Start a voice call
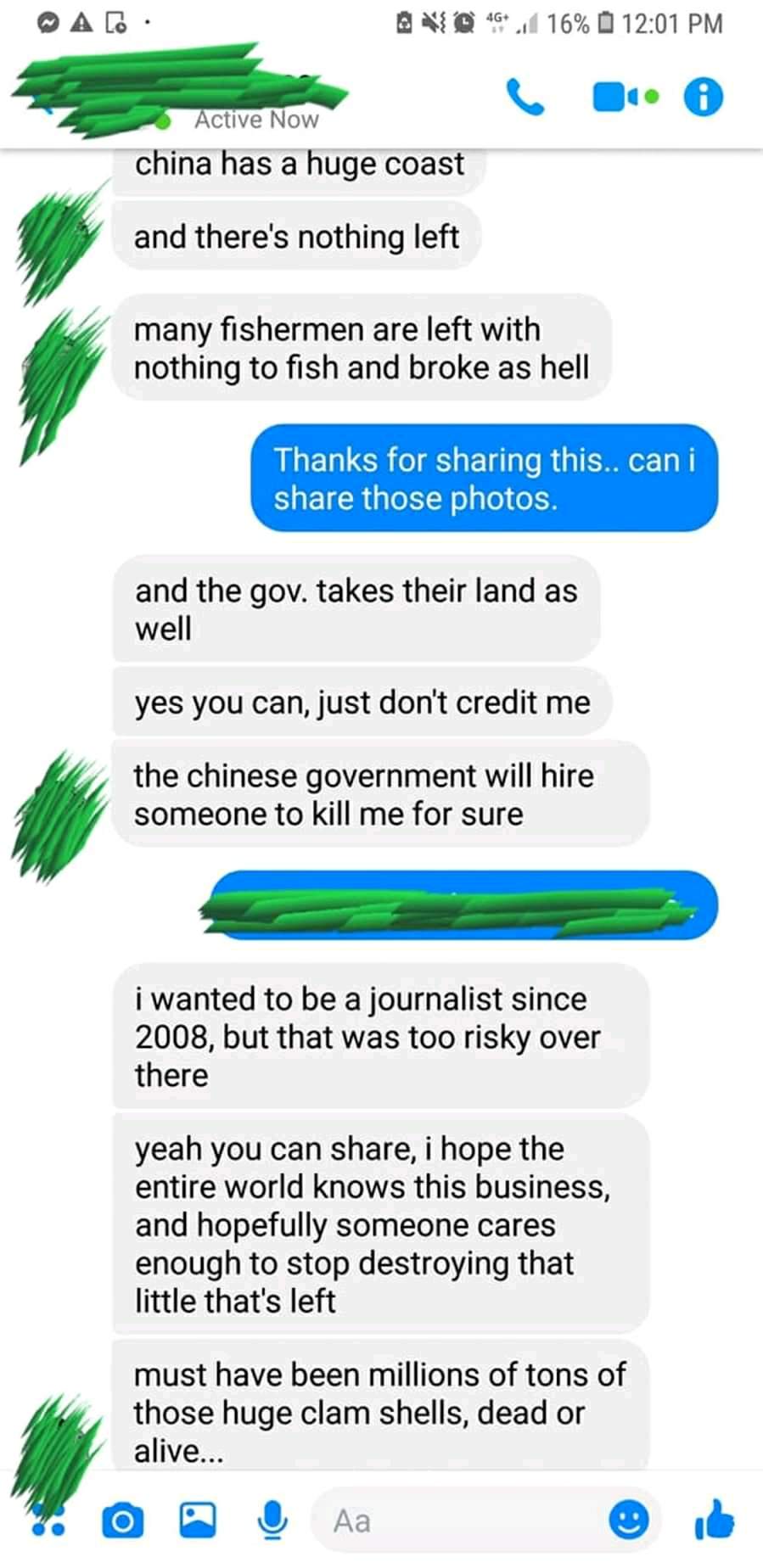This screenshot has height=1568, width=763. (525, 98)
